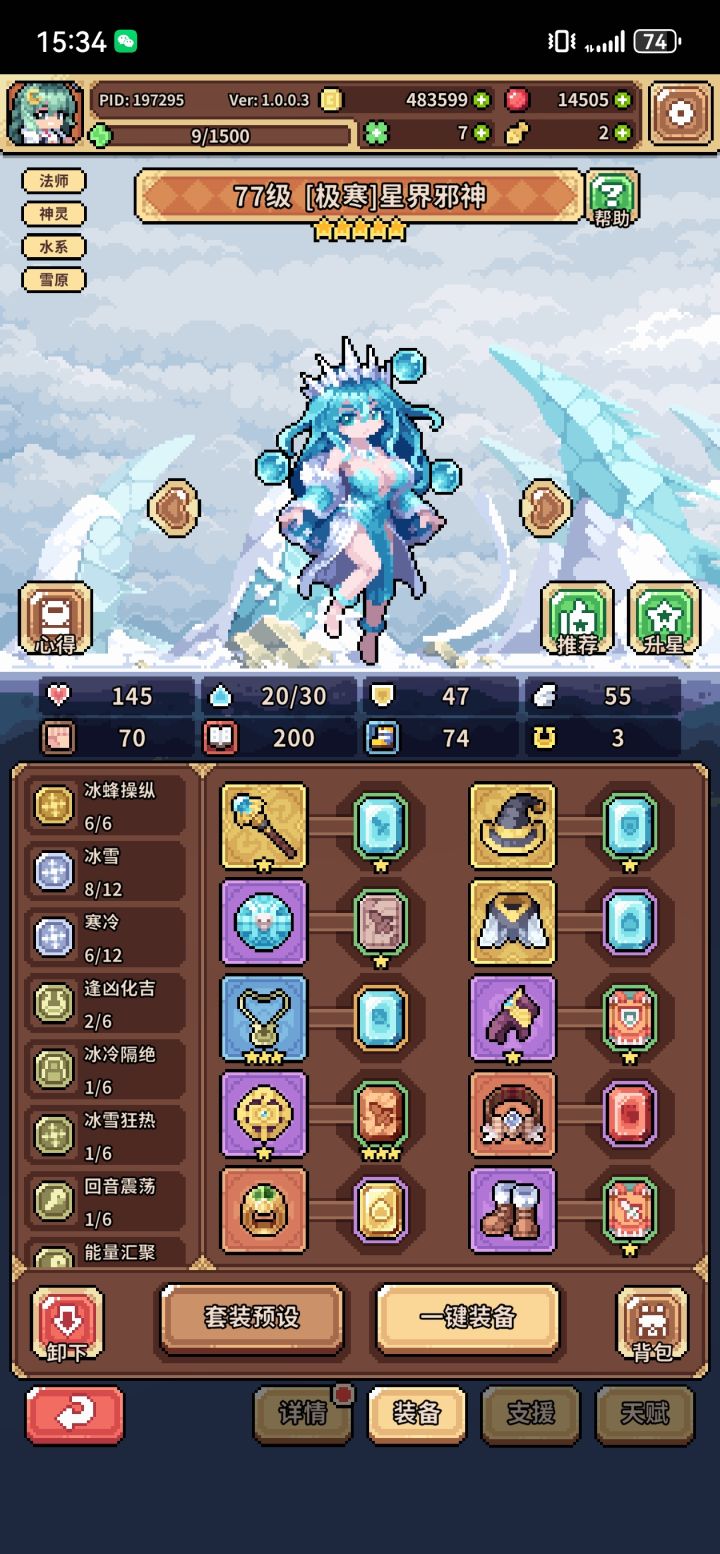
Task: Toggle the 水系 element tag
Action: (54, 248)
